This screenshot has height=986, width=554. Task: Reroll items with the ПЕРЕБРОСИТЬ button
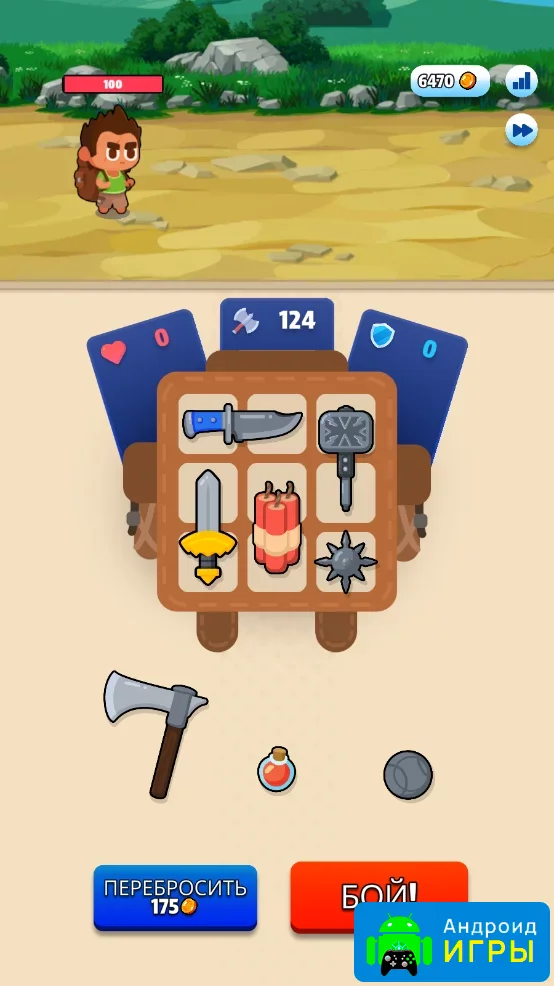click(x=175, y=897)
